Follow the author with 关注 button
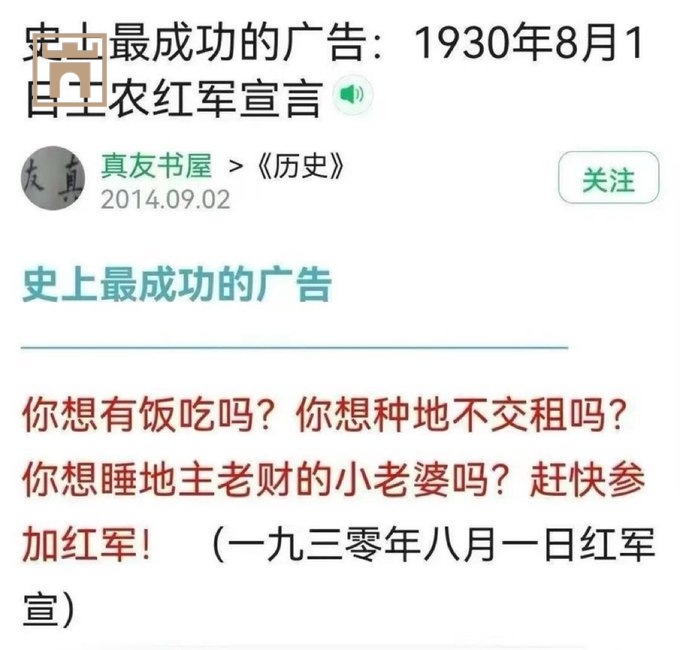This screenshot has width=680, height=650. click(607, 179)
